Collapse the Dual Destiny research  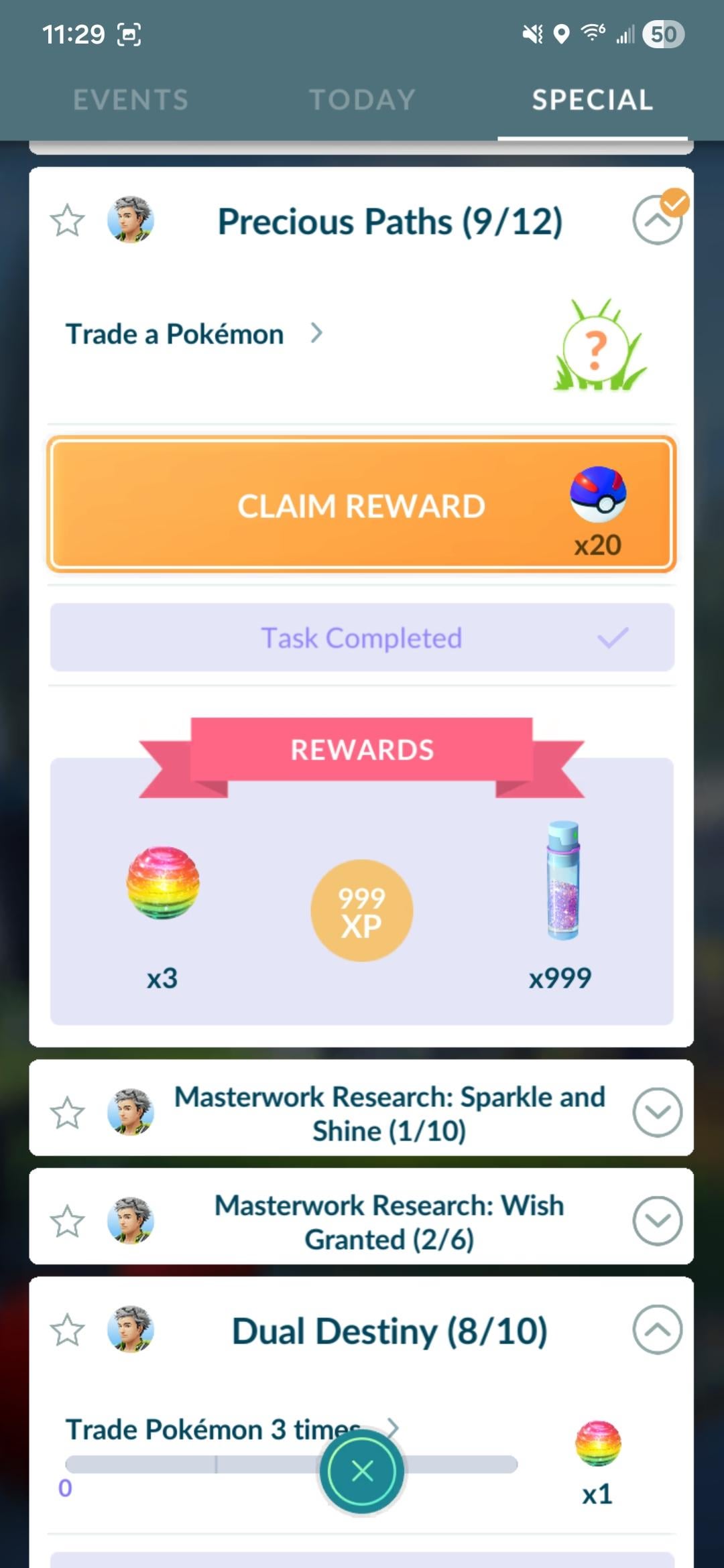pos(656,1330)
